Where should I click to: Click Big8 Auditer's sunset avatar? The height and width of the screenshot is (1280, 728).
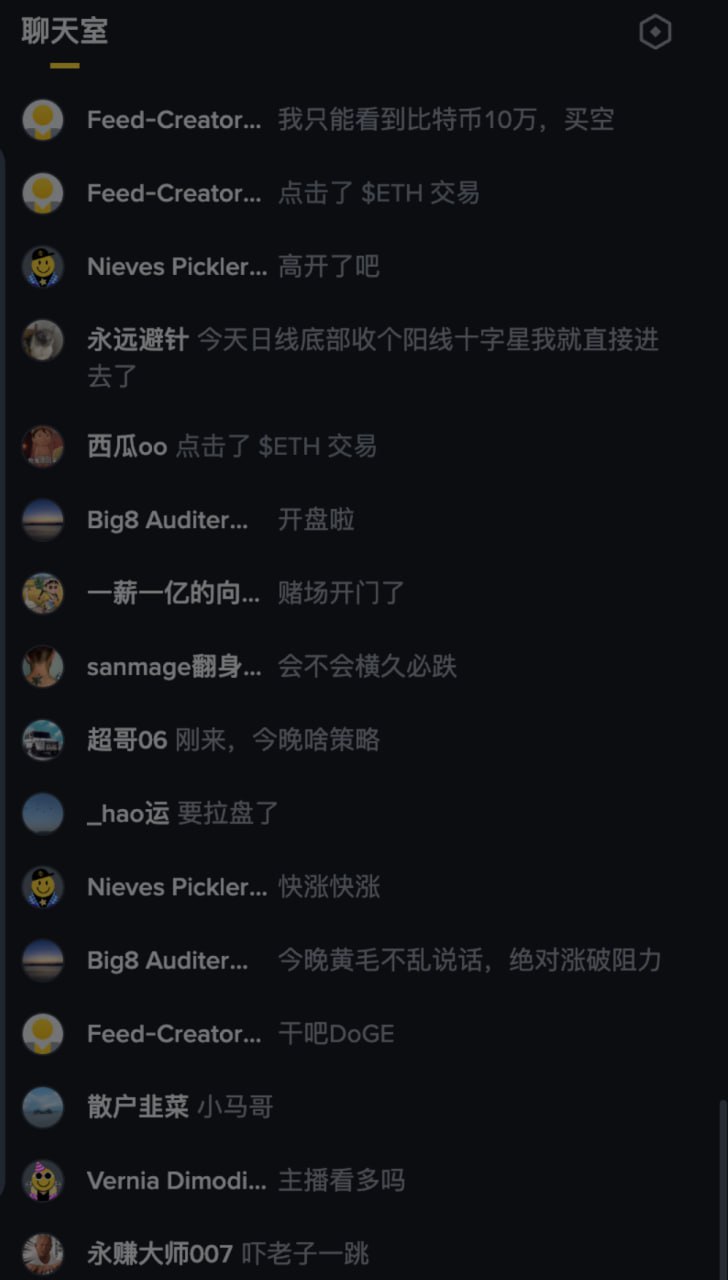43,520
